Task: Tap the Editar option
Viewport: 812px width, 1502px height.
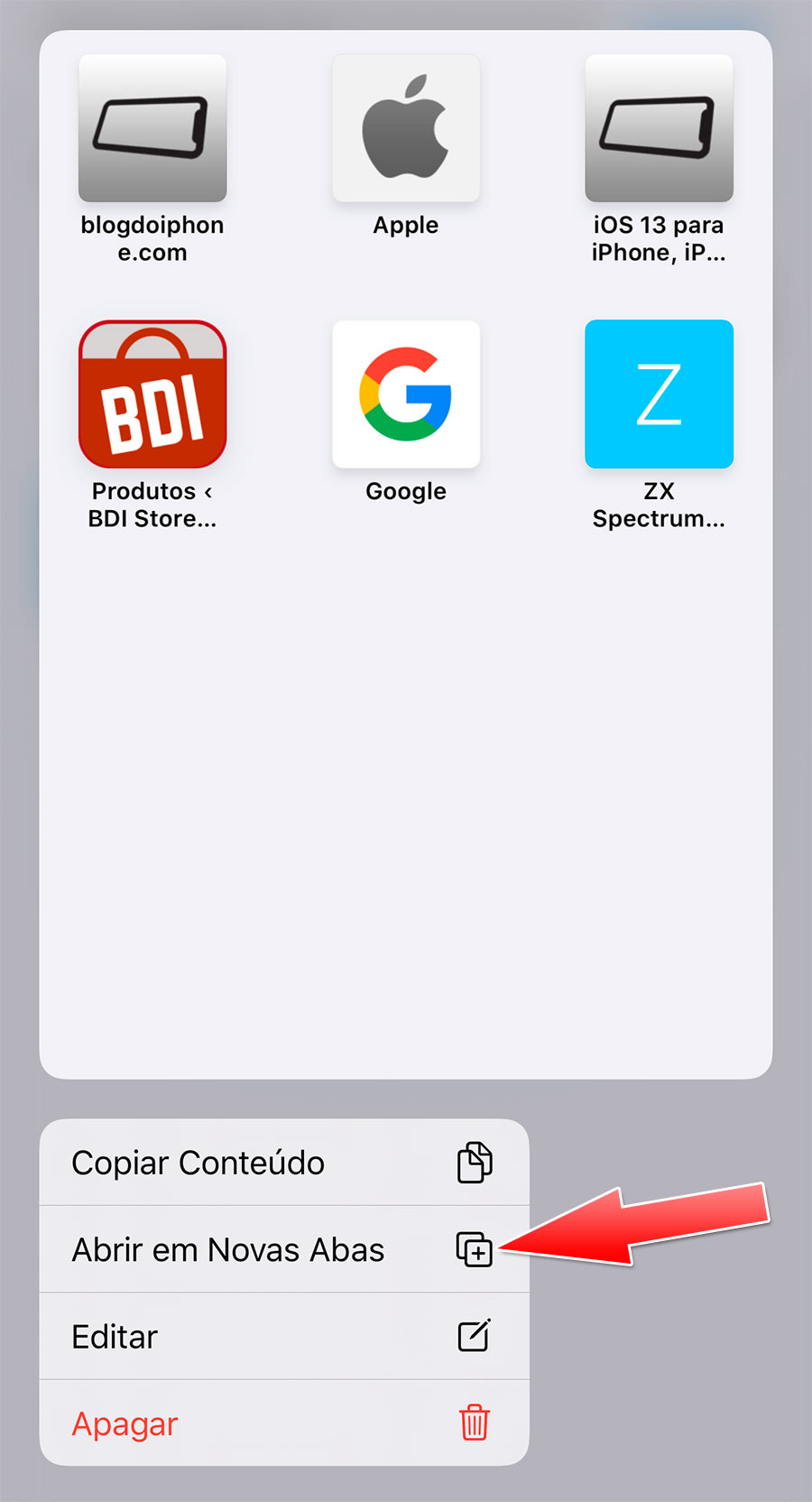Action: coord(284,1336)
